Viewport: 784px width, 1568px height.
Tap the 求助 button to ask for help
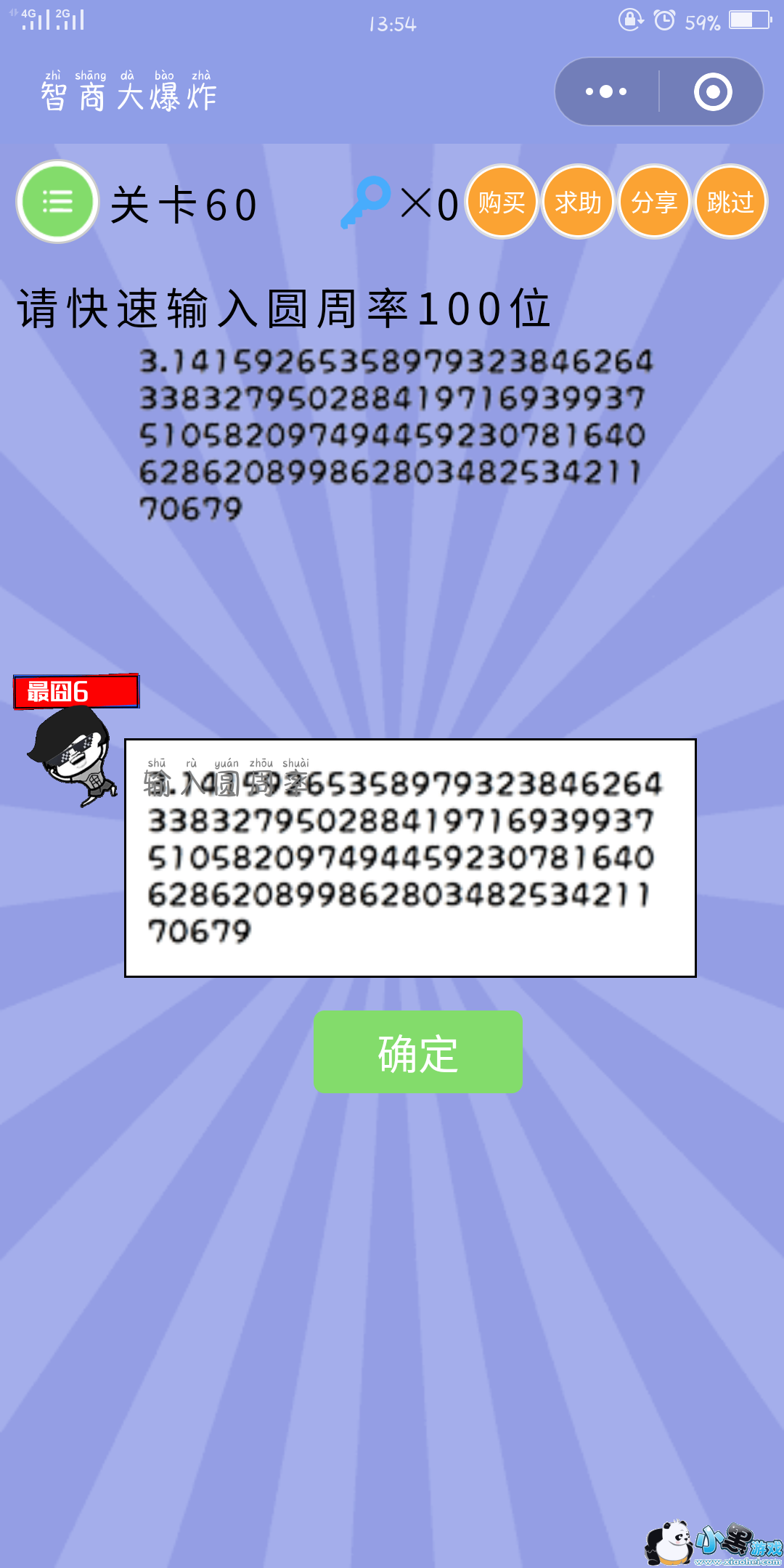point(578,202)
